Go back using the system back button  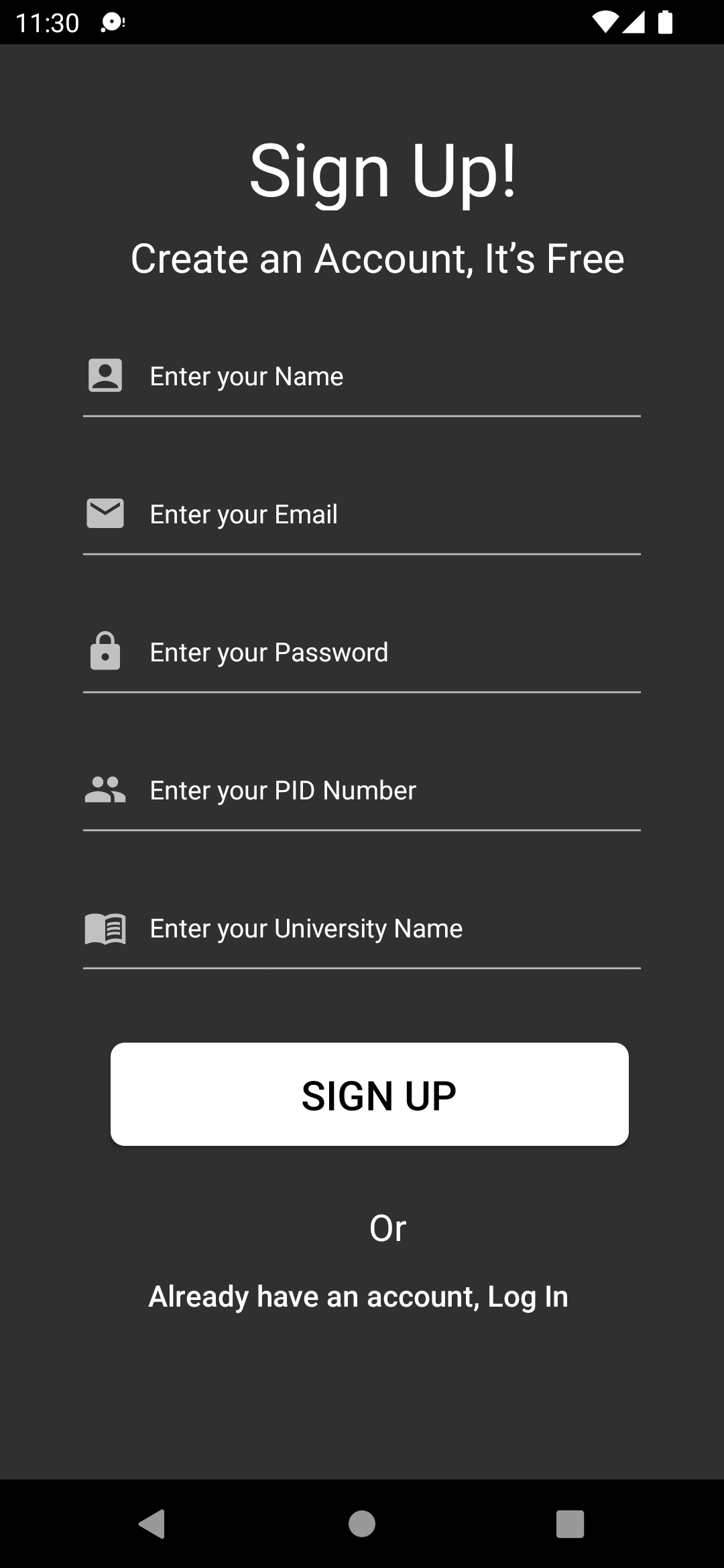point(152,1524)
